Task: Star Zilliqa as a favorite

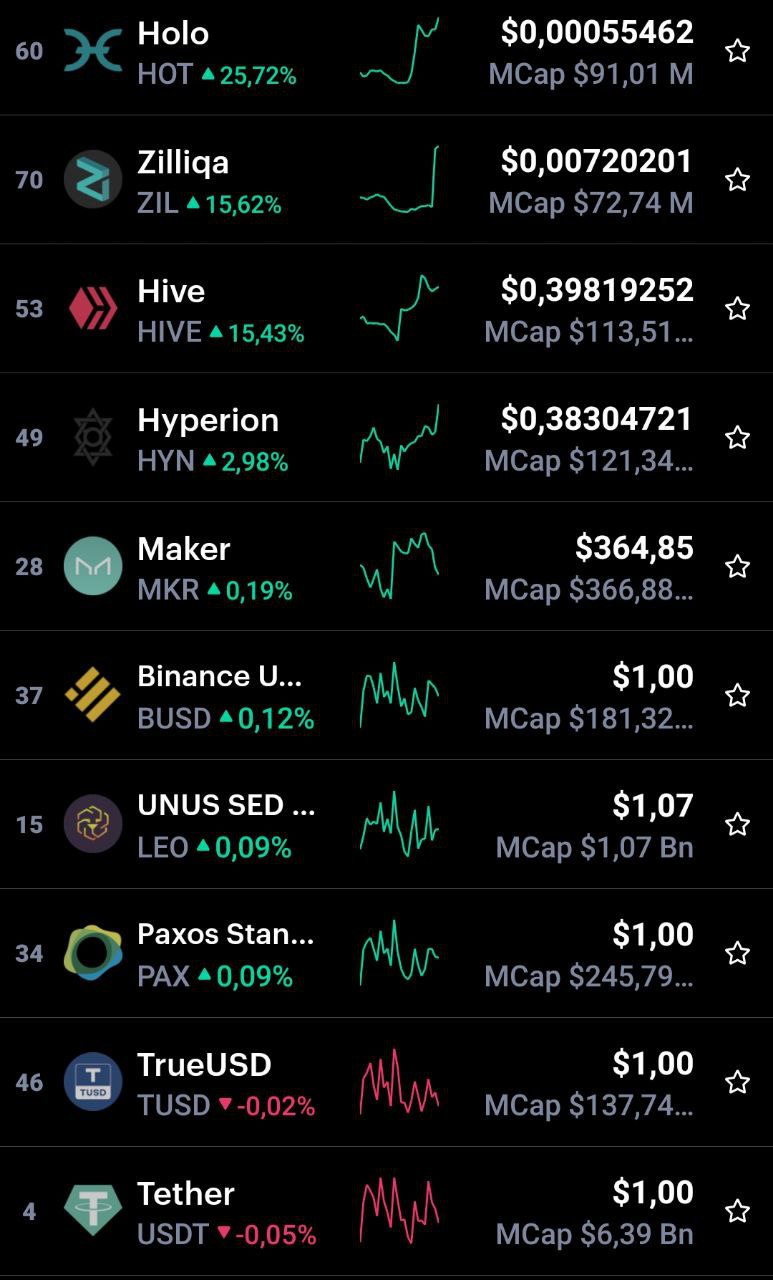Action: pos(737,180)
